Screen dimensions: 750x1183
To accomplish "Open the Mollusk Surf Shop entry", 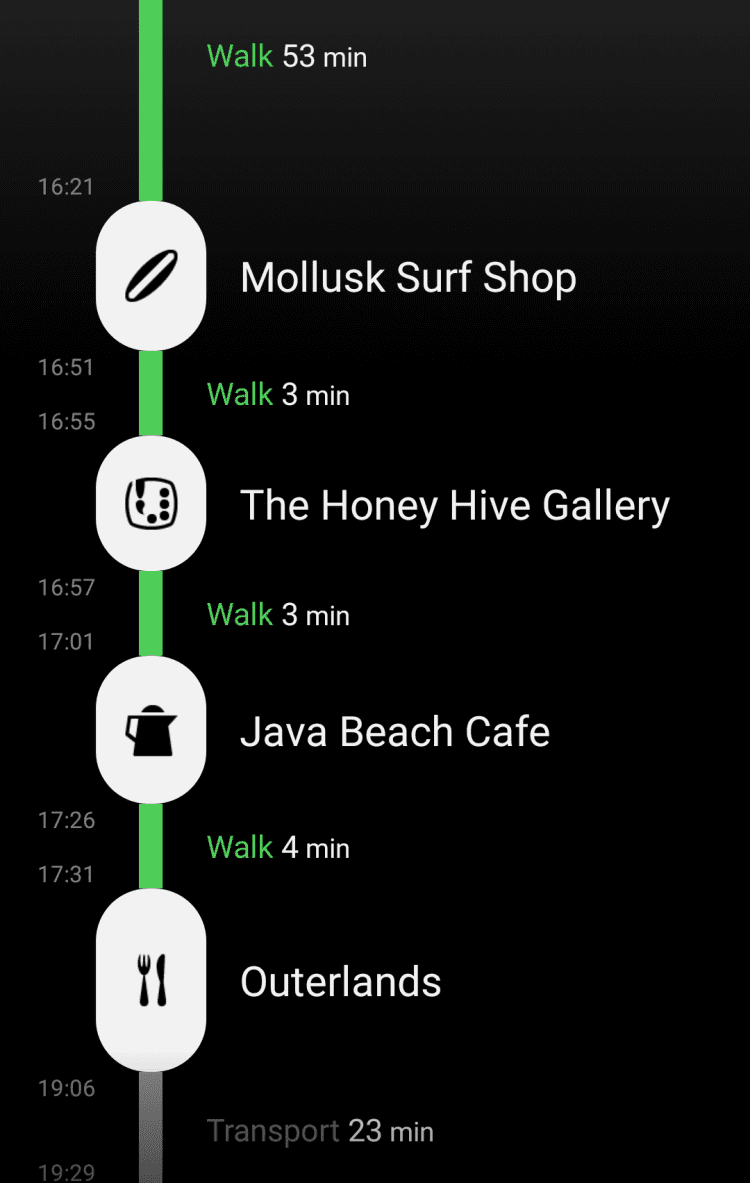I will click(x=408, y=278).
